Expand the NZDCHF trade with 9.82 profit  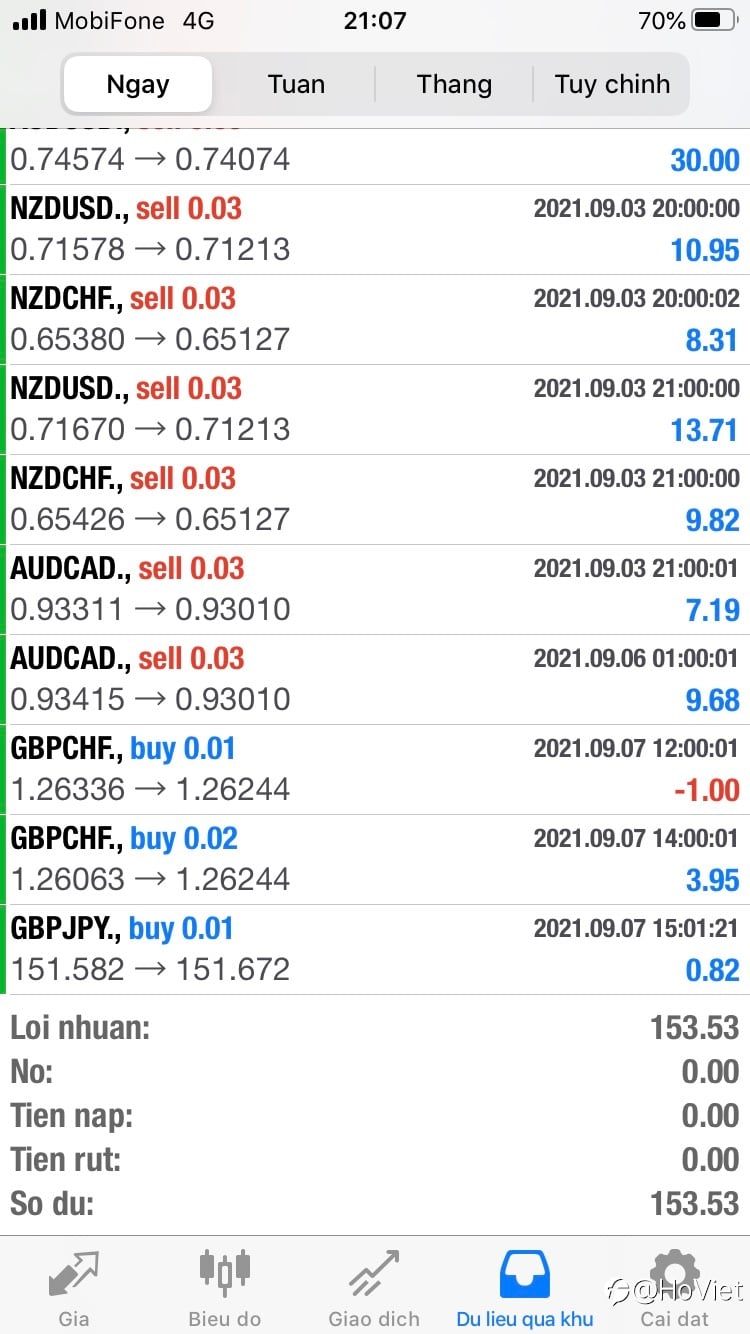pos(375,500)
